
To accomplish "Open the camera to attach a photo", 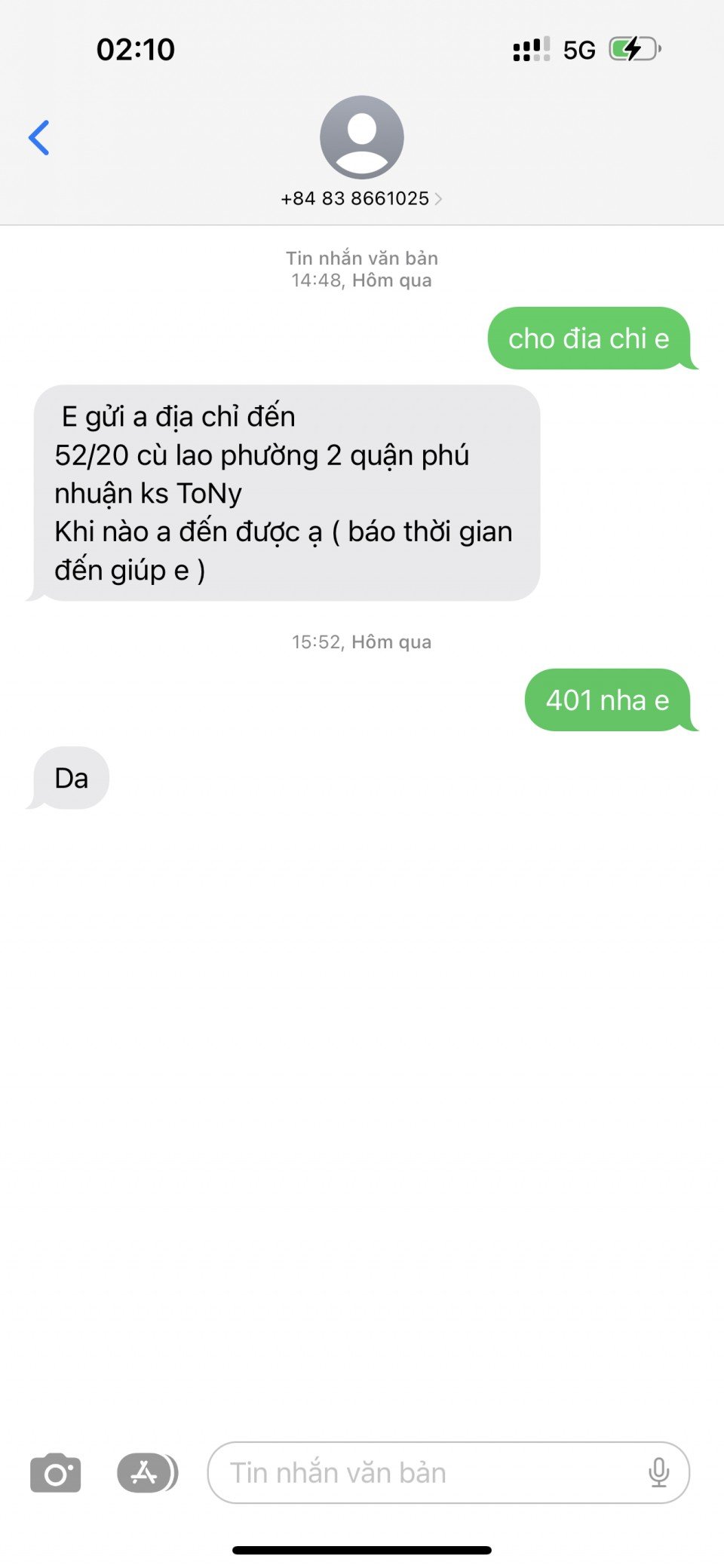I will pos(55,1472).
